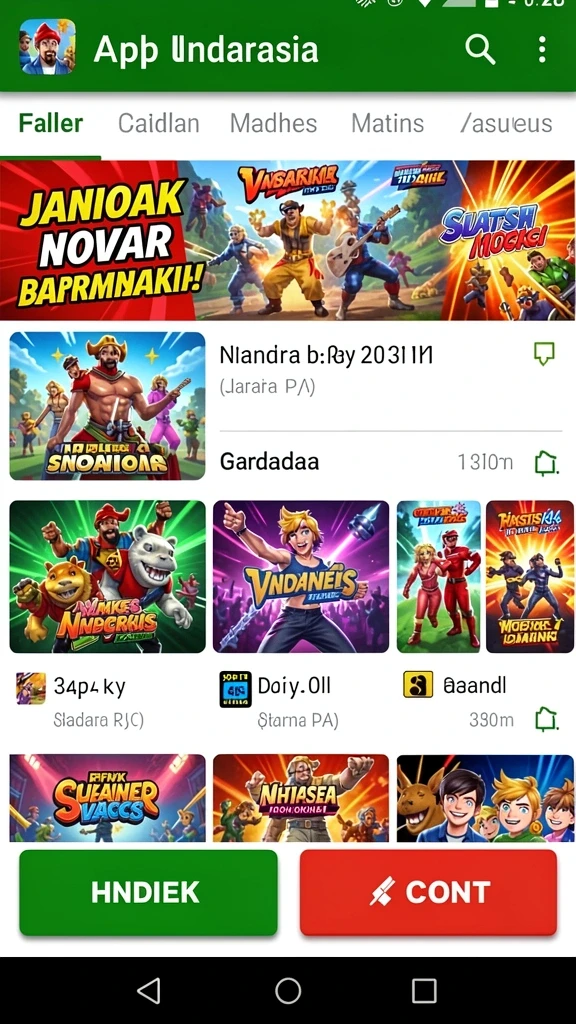
Task: Open the Nhiasea game tile
Action: [x=300, y=798]
